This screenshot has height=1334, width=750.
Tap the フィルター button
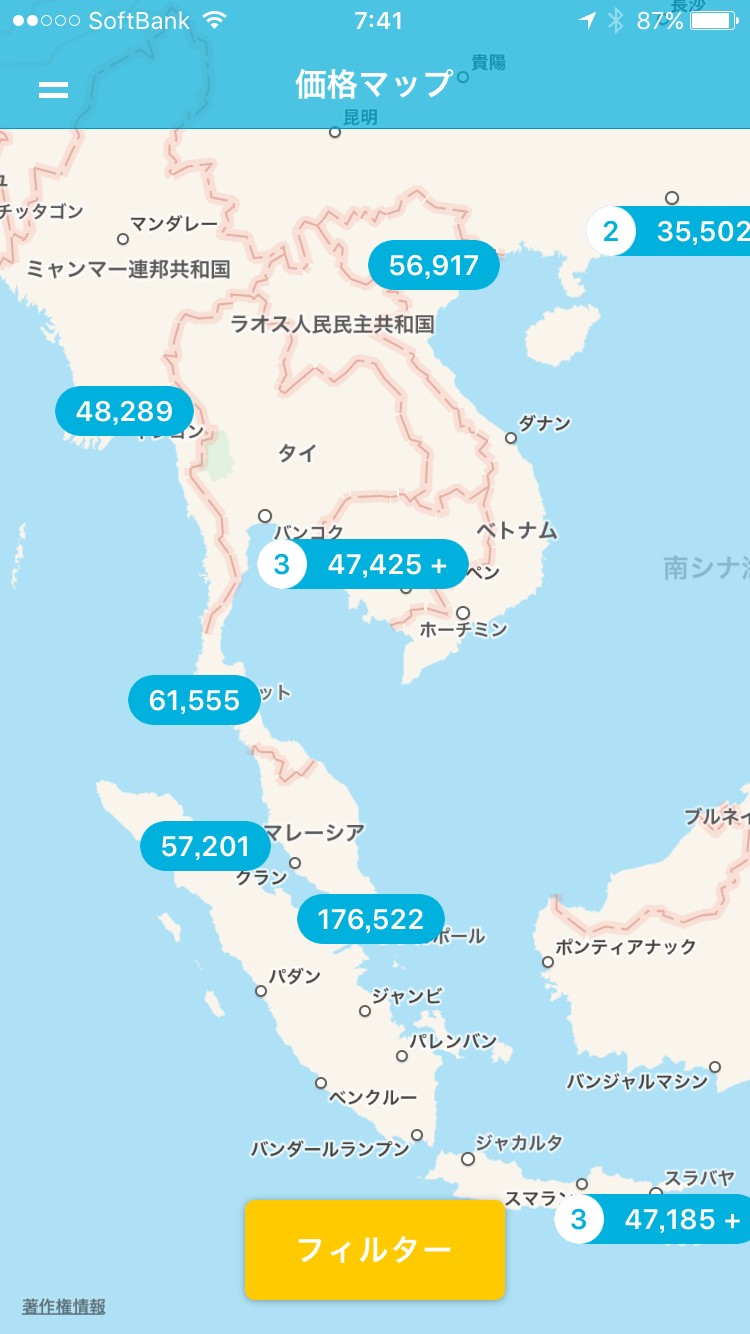coord(375,1250)
